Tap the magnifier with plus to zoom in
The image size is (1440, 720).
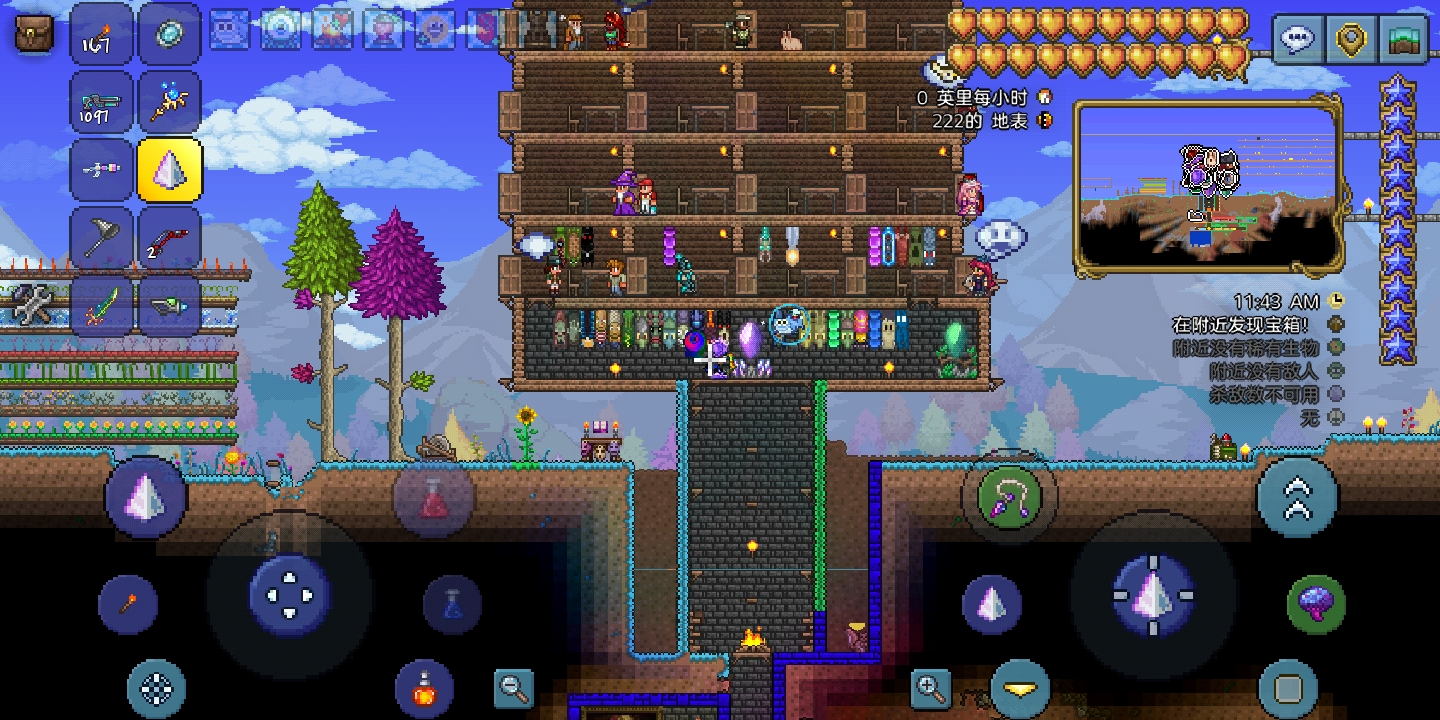[930, 687]
